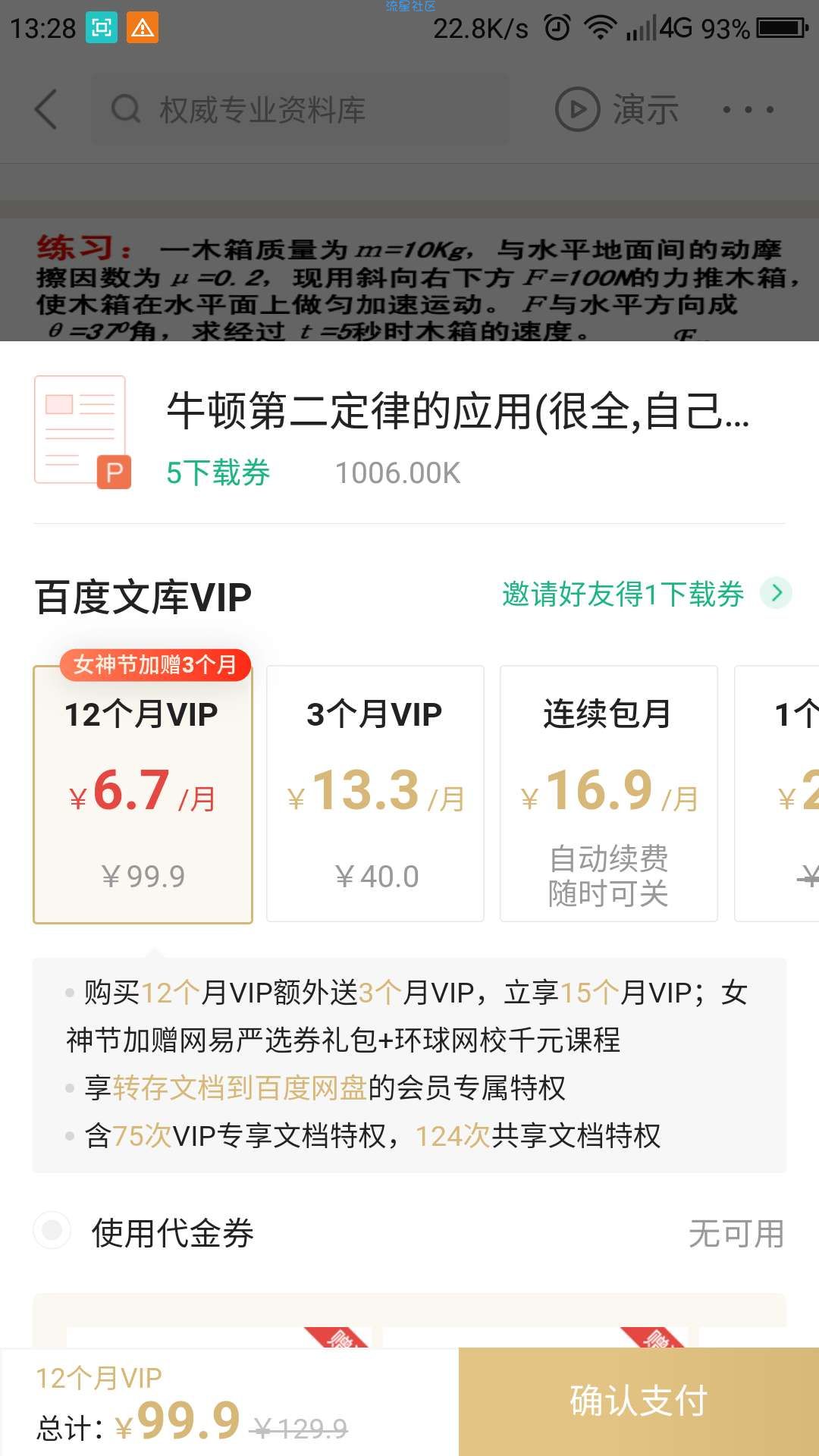The width and height of the screenshot is (819, 1456).
Task: Start the 演示 presentation mode
Action: pyautogui.click(x=617, y=110)
